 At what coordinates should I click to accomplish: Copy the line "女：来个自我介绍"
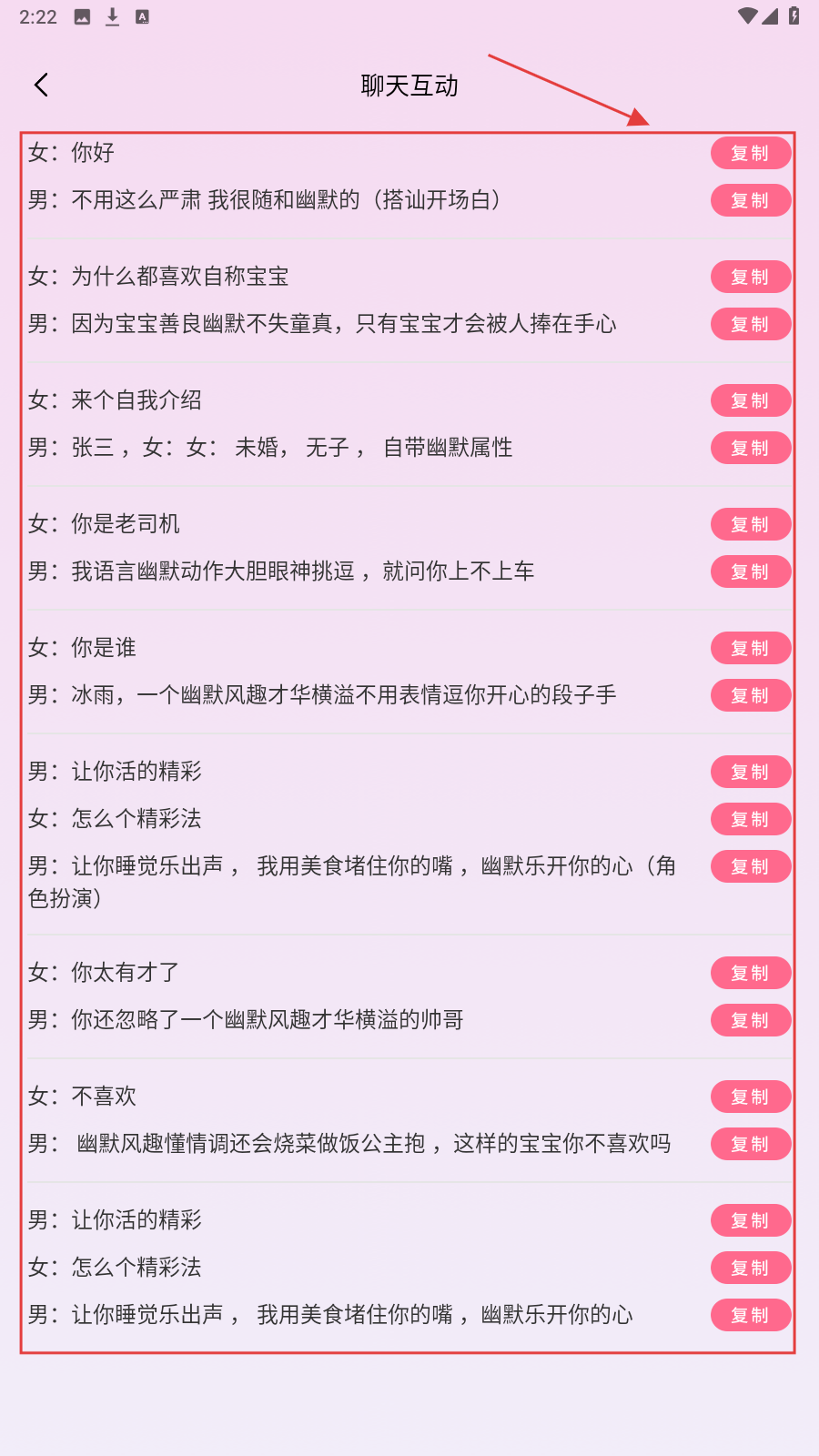click(x=750, y=401)
